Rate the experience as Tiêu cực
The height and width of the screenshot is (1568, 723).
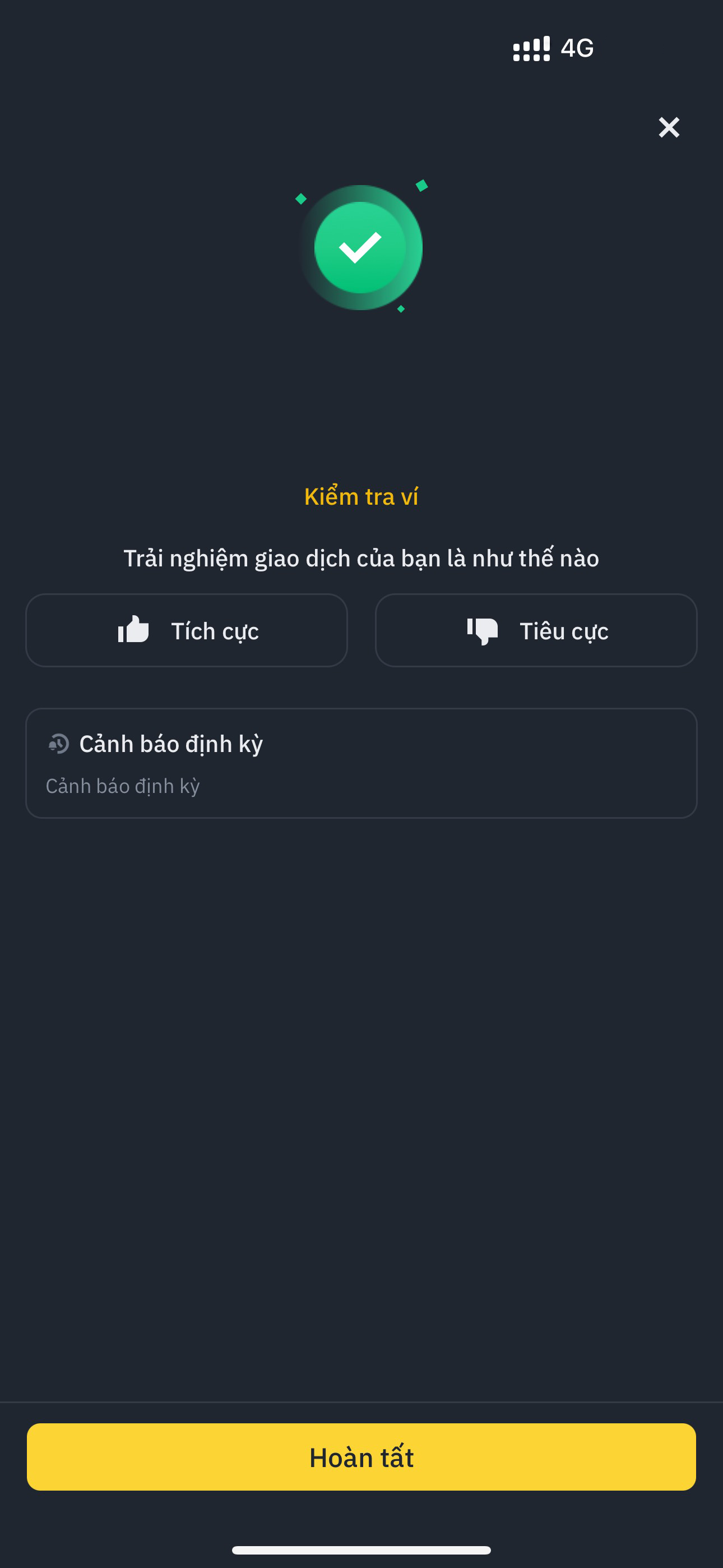tap(536, 630)
